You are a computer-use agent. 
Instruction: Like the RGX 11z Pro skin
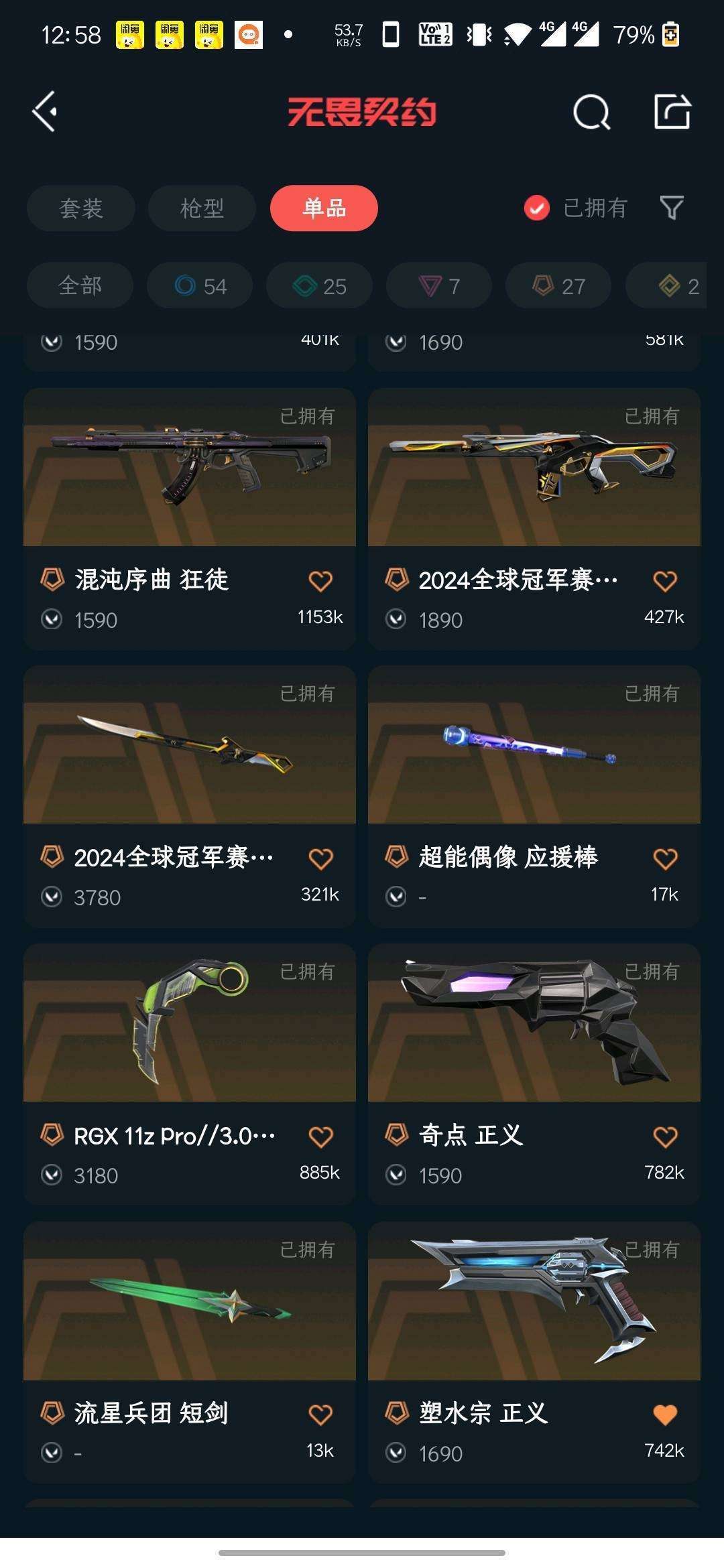click(320, 1136)
